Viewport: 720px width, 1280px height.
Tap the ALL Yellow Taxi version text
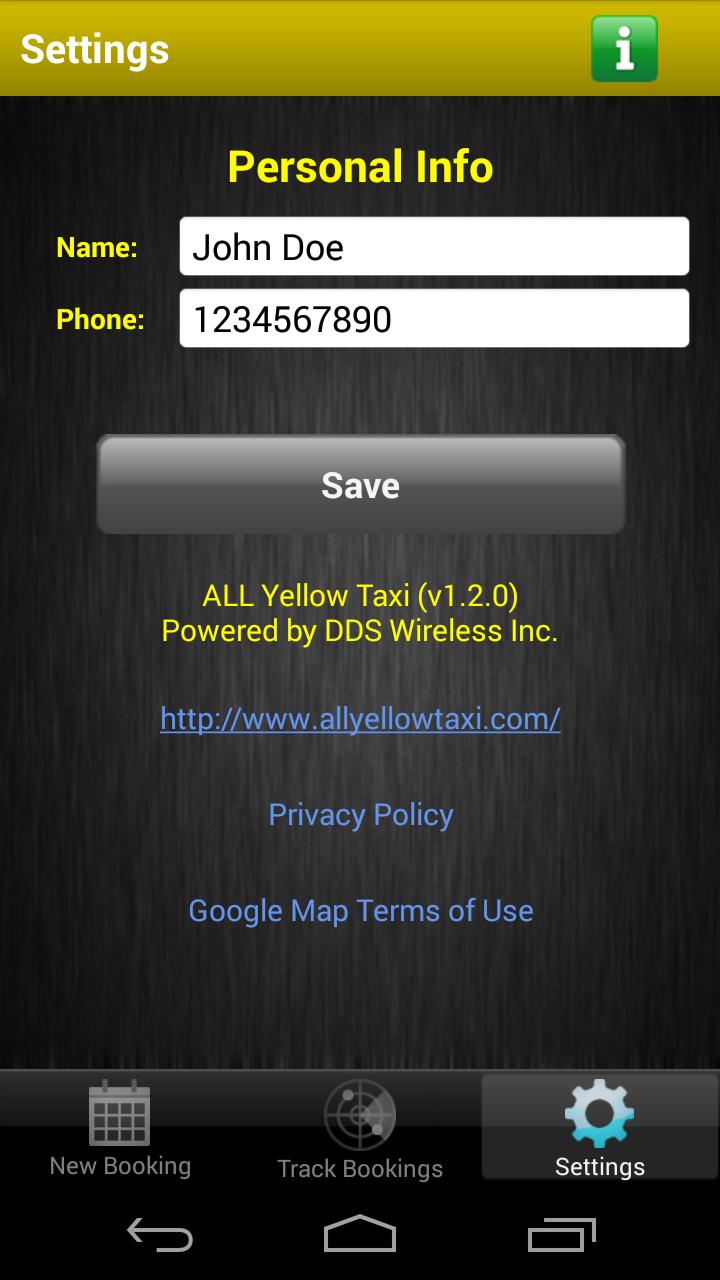point(360,595)
